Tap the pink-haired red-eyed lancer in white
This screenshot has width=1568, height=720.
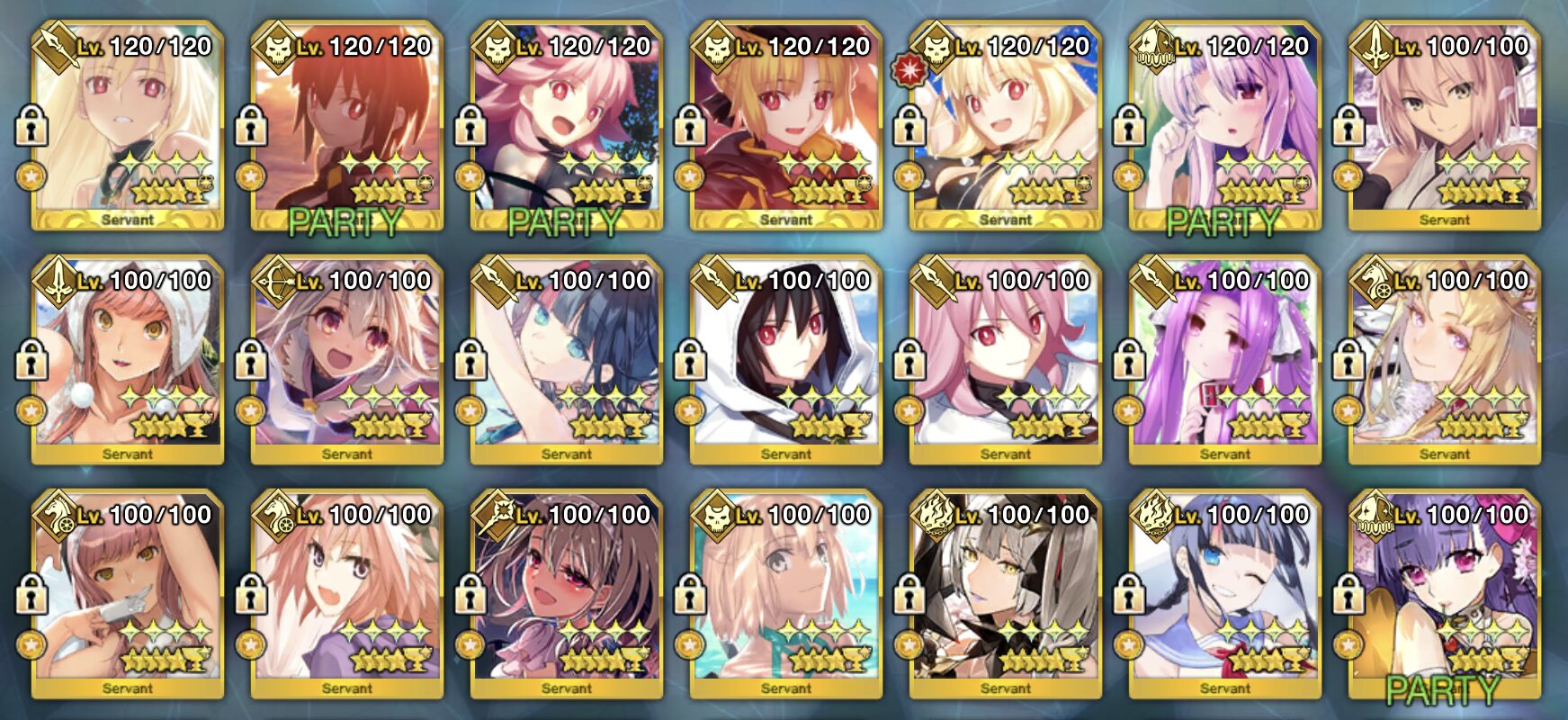(1006, 361)
